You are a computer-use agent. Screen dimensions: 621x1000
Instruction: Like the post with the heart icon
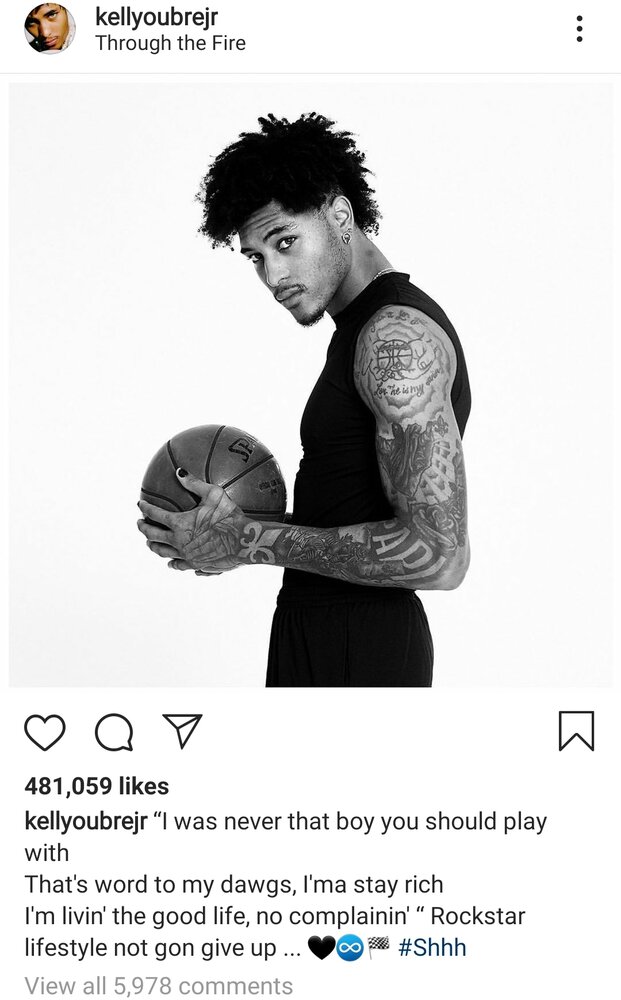coord(44,731)
